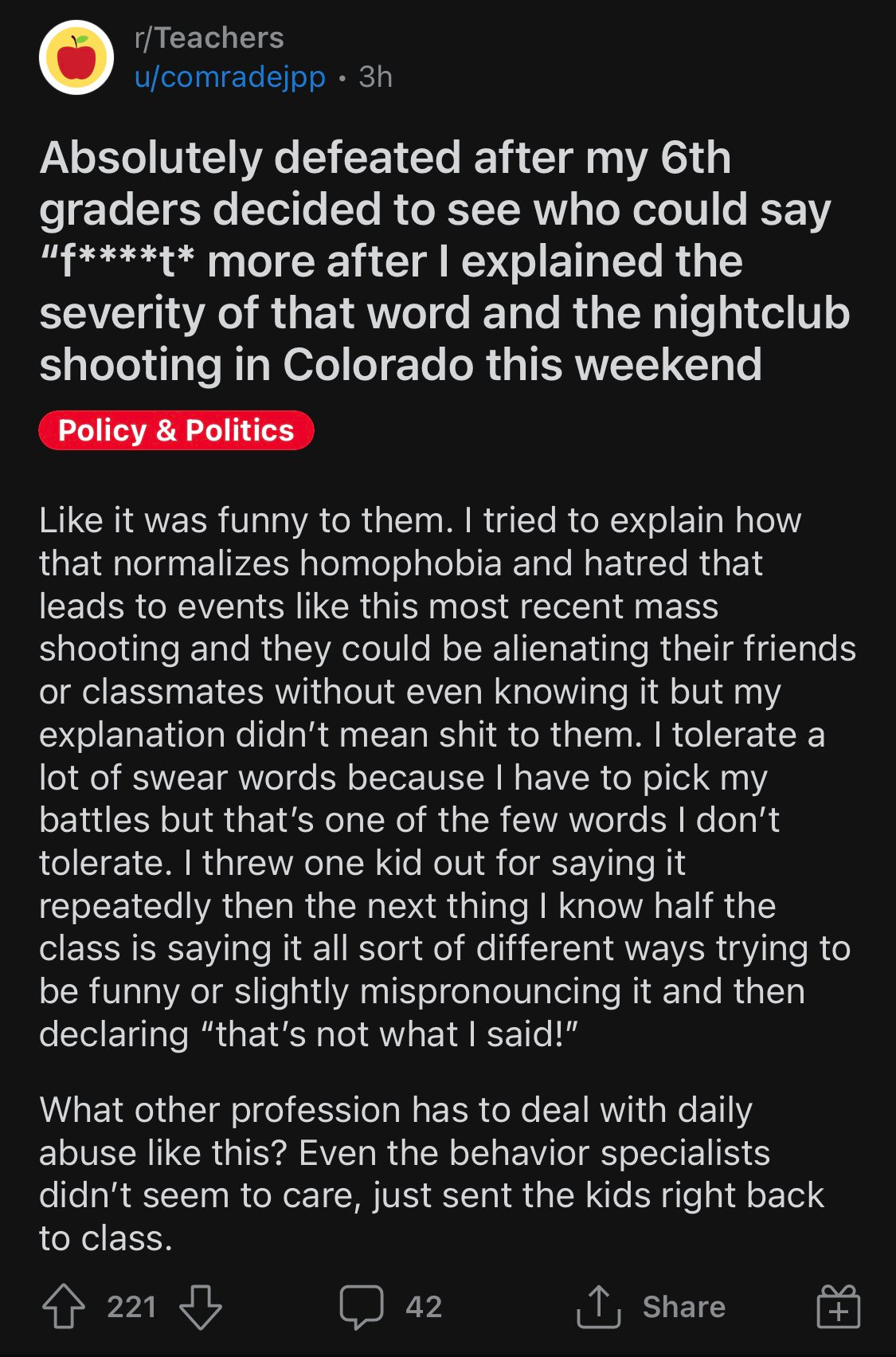Open the 42 comments
This screenshot has height=1357, width=896.
pos(390,1307)
